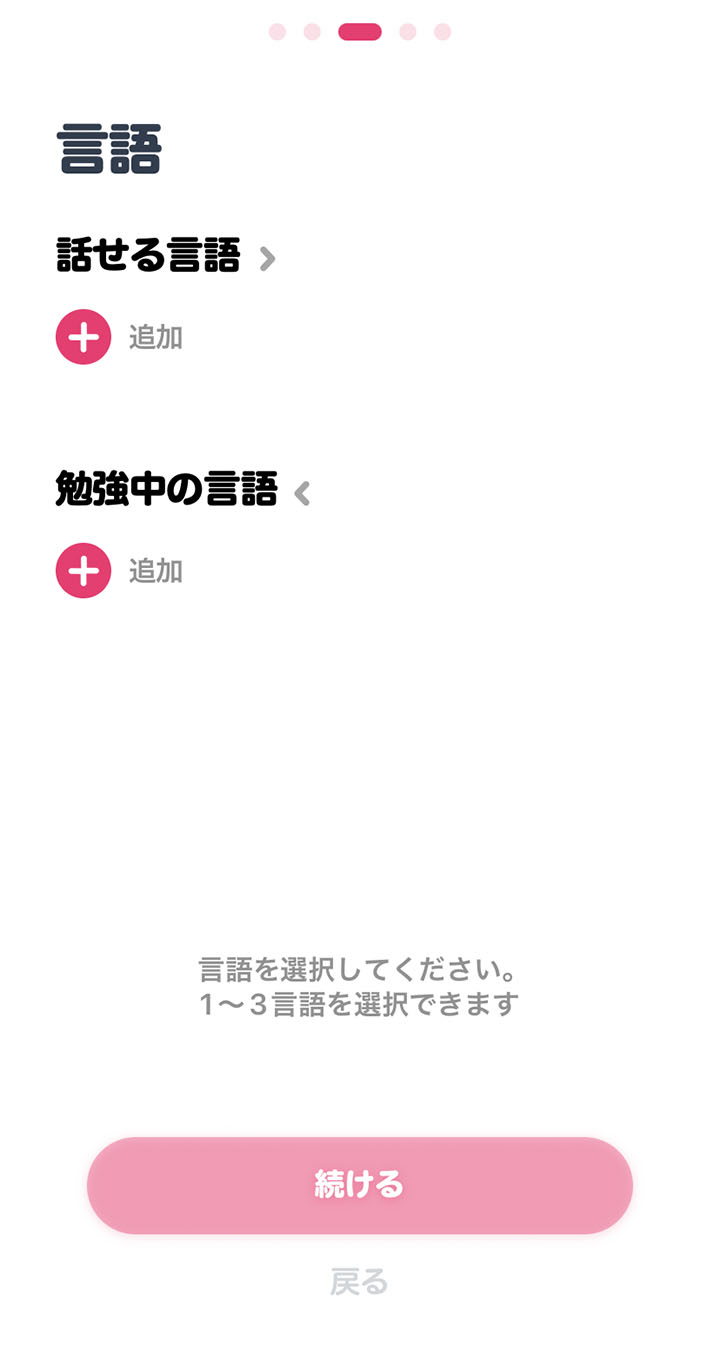Open 勉強中の言語 section chevron
This screenshot has width=720, height=1358.
coord(302,493)
